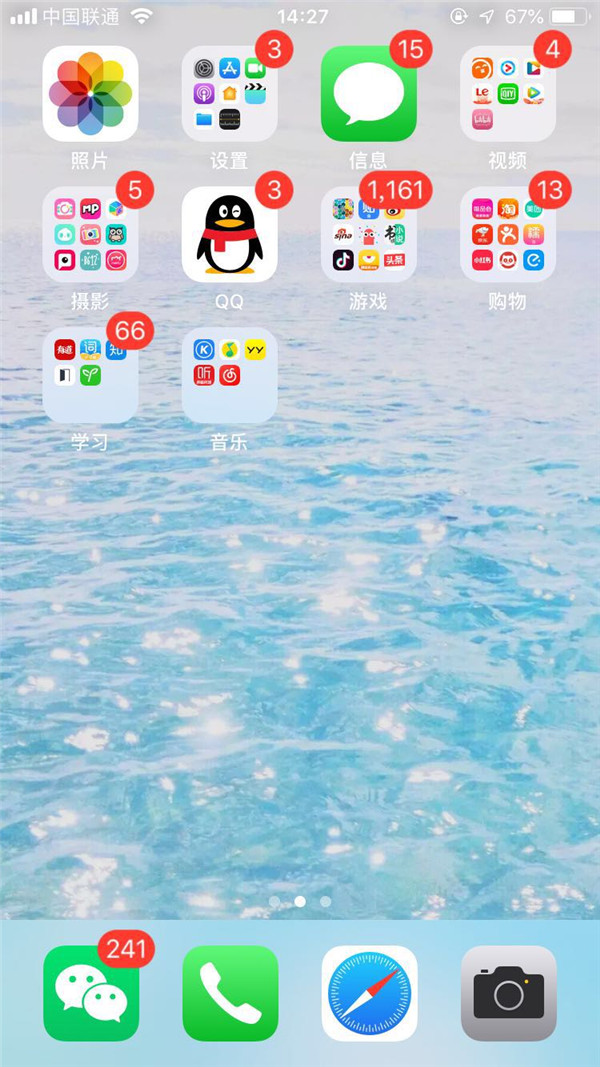Open the 摄影 photography folder
This screenshot has width=600, height=1067.
90,234
